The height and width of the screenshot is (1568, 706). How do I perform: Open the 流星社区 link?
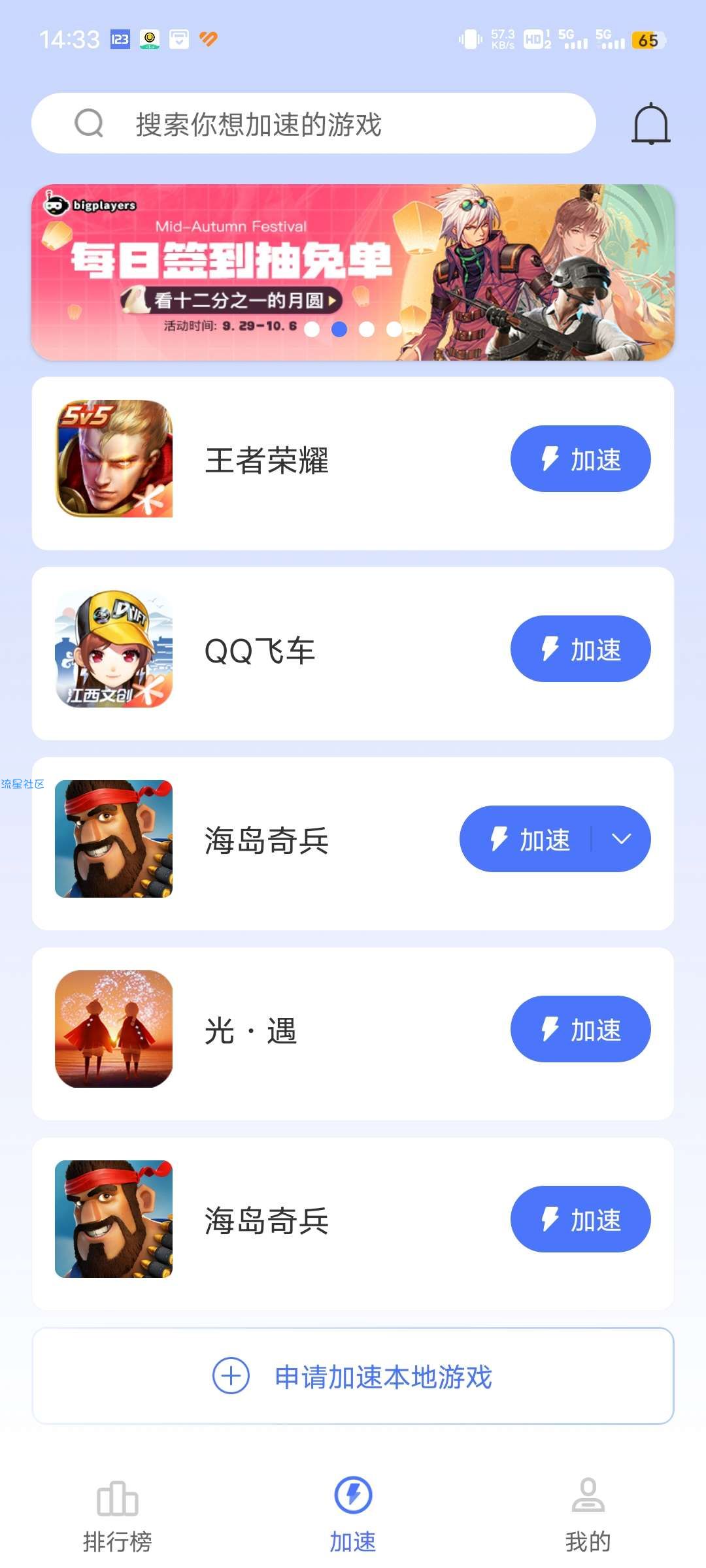pos(23,784)
